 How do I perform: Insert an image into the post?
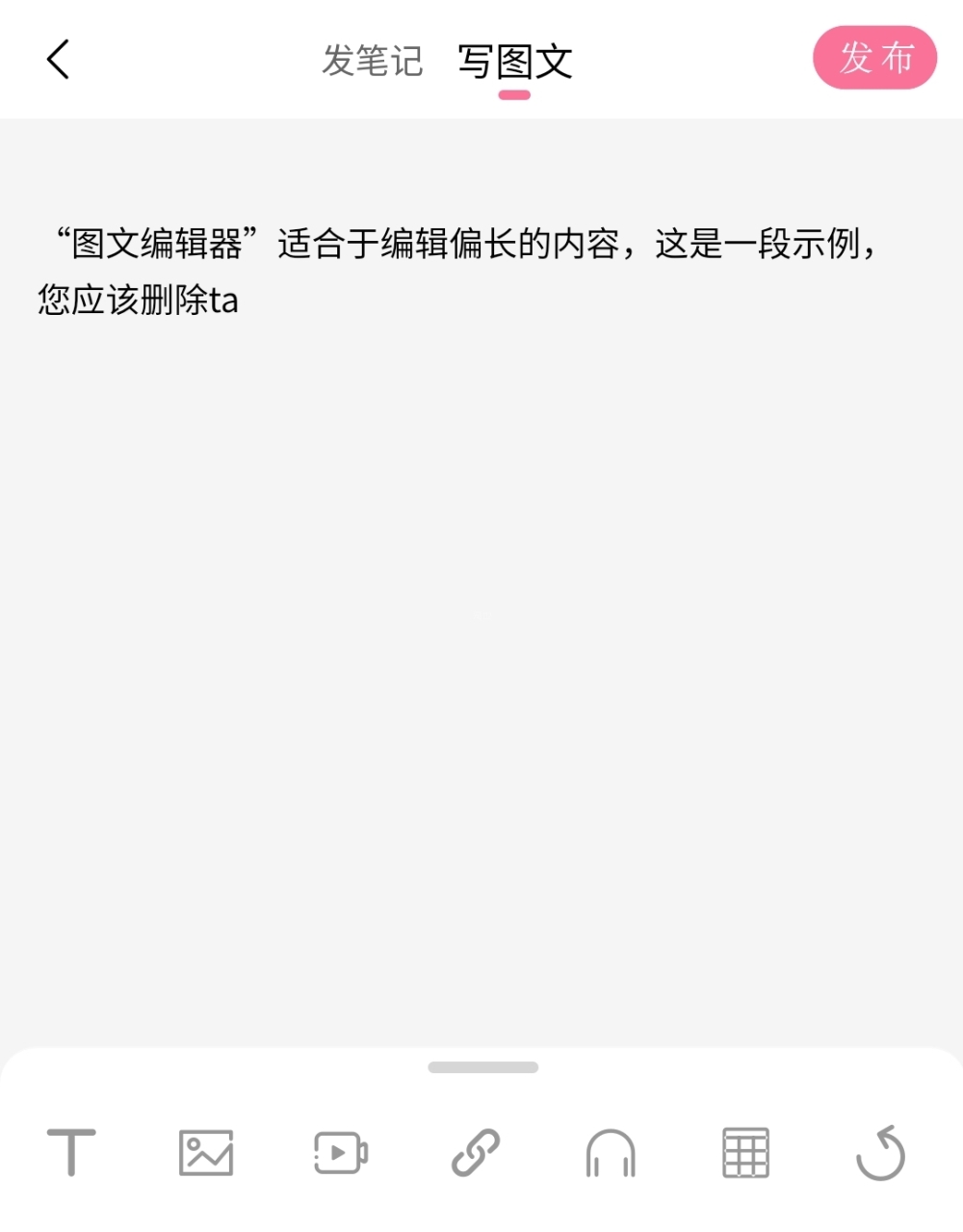point(206,1152)
